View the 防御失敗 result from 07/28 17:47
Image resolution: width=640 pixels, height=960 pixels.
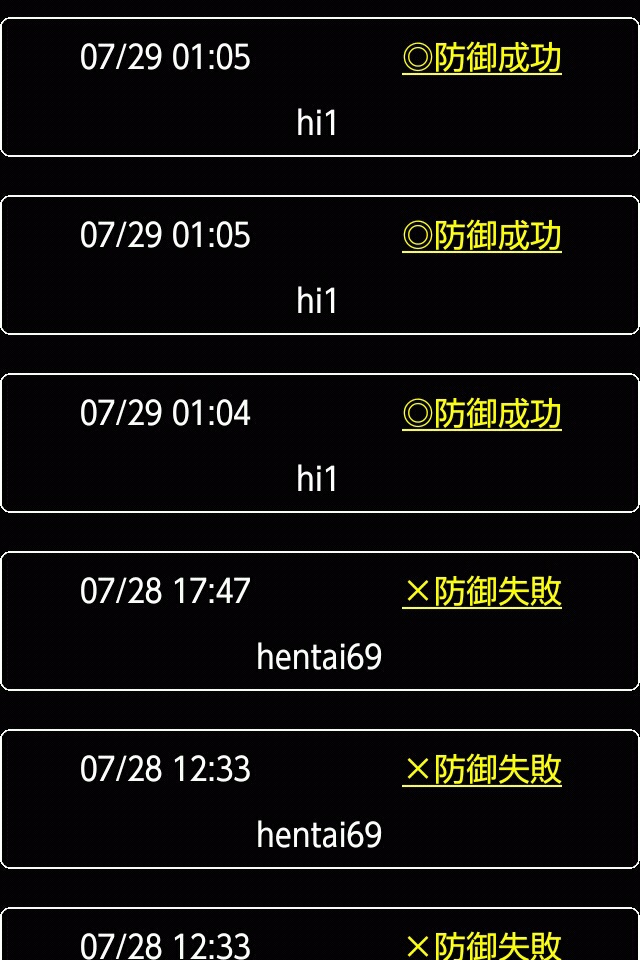pos(482,592)
